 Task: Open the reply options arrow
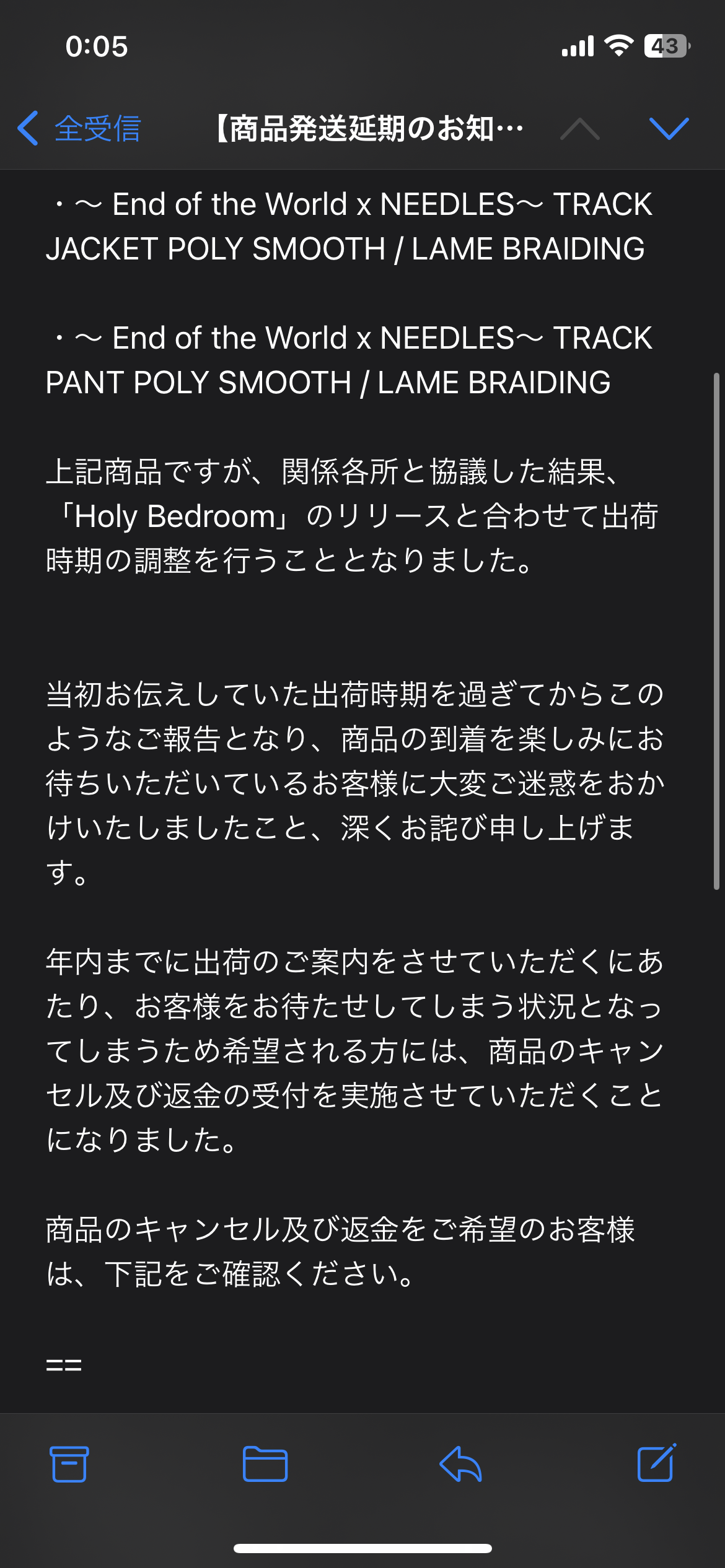tap(460, 1464)
